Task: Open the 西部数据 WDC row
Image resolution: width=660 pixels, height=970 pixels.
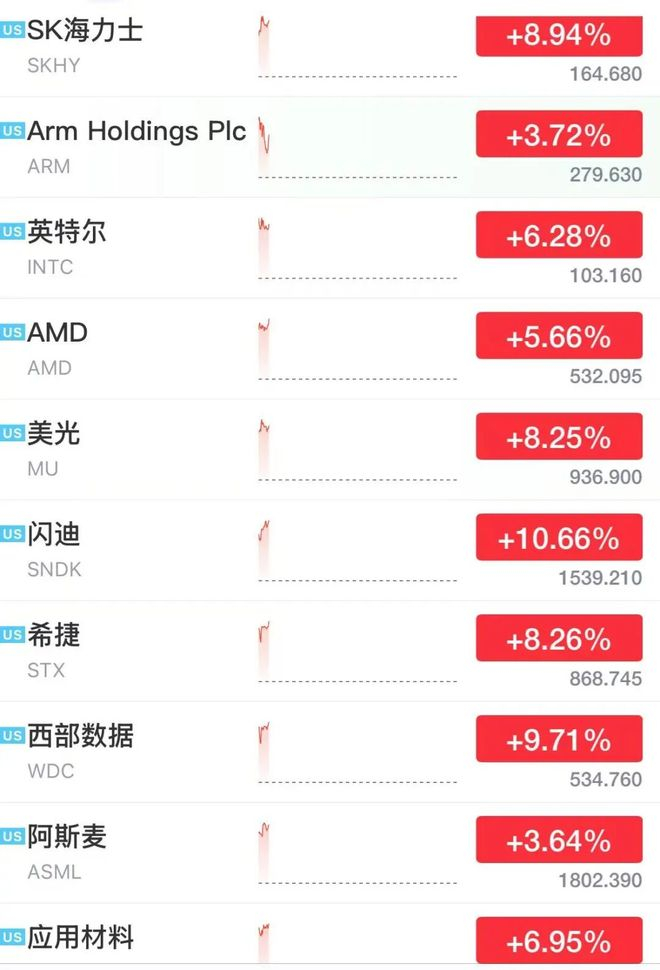Action: click(330, 752)
